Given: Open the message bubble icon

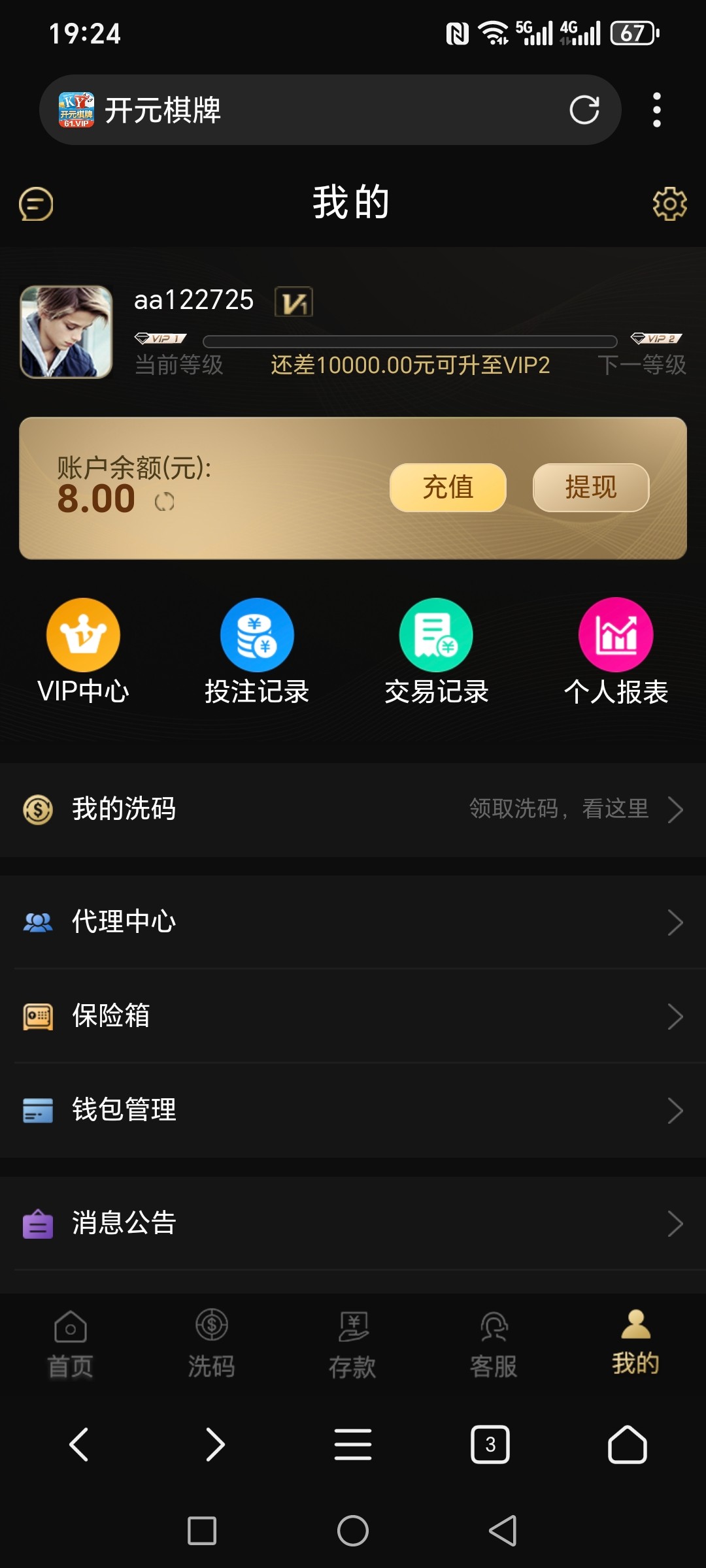Looking at the screenshot, I should [x=36, y=204].
